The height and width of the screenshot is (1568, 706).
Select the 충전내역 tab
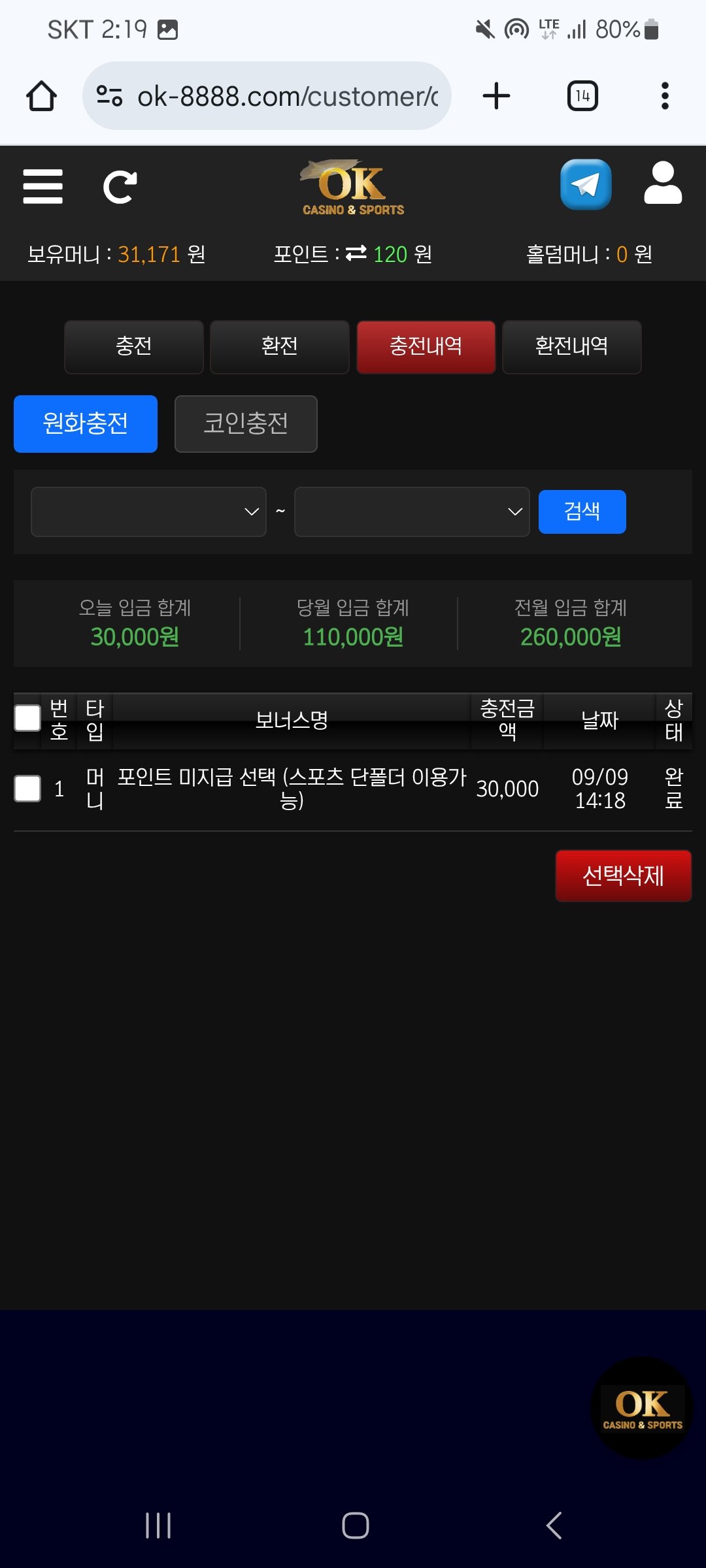426,346
